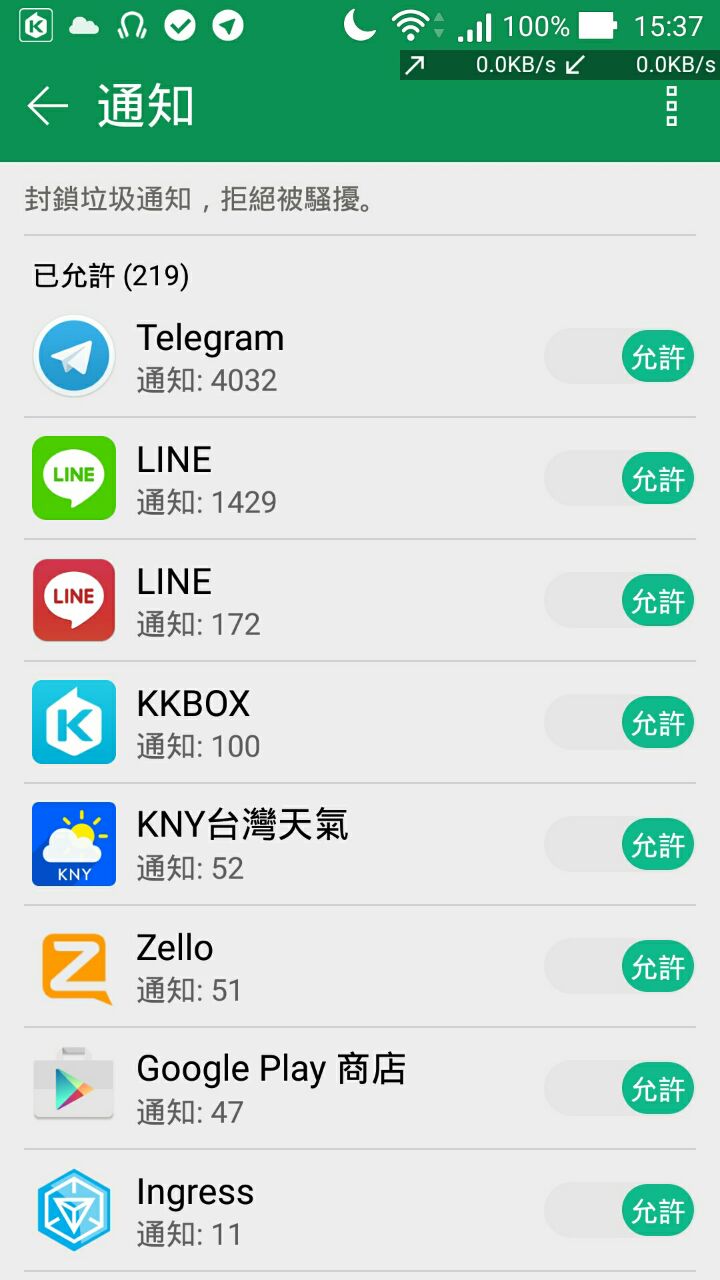Viewport: 720px width, 1280px height.
Task: Open the overflow menu
Action: coord(672,106)
